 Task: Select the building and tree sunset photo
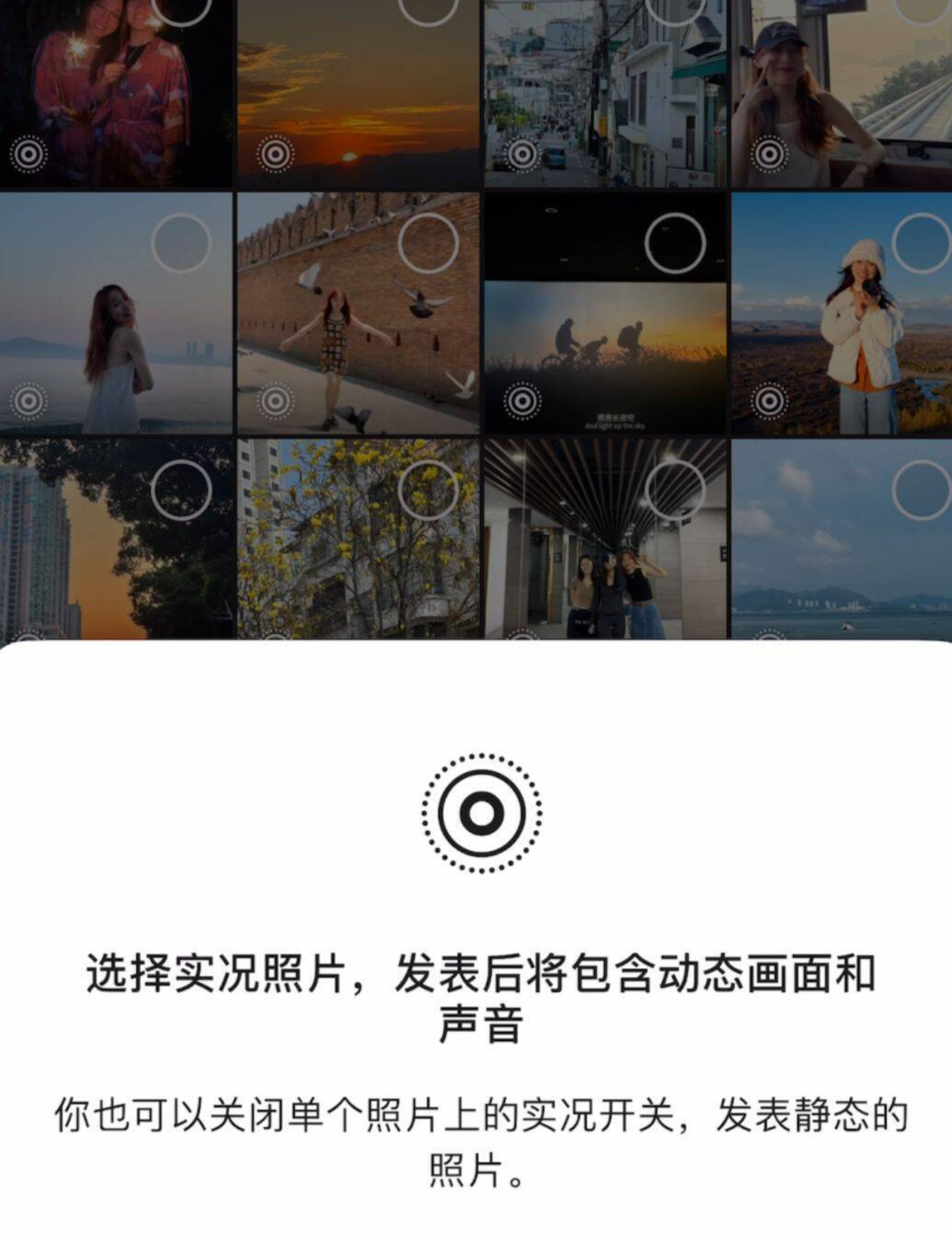(181, 490)
